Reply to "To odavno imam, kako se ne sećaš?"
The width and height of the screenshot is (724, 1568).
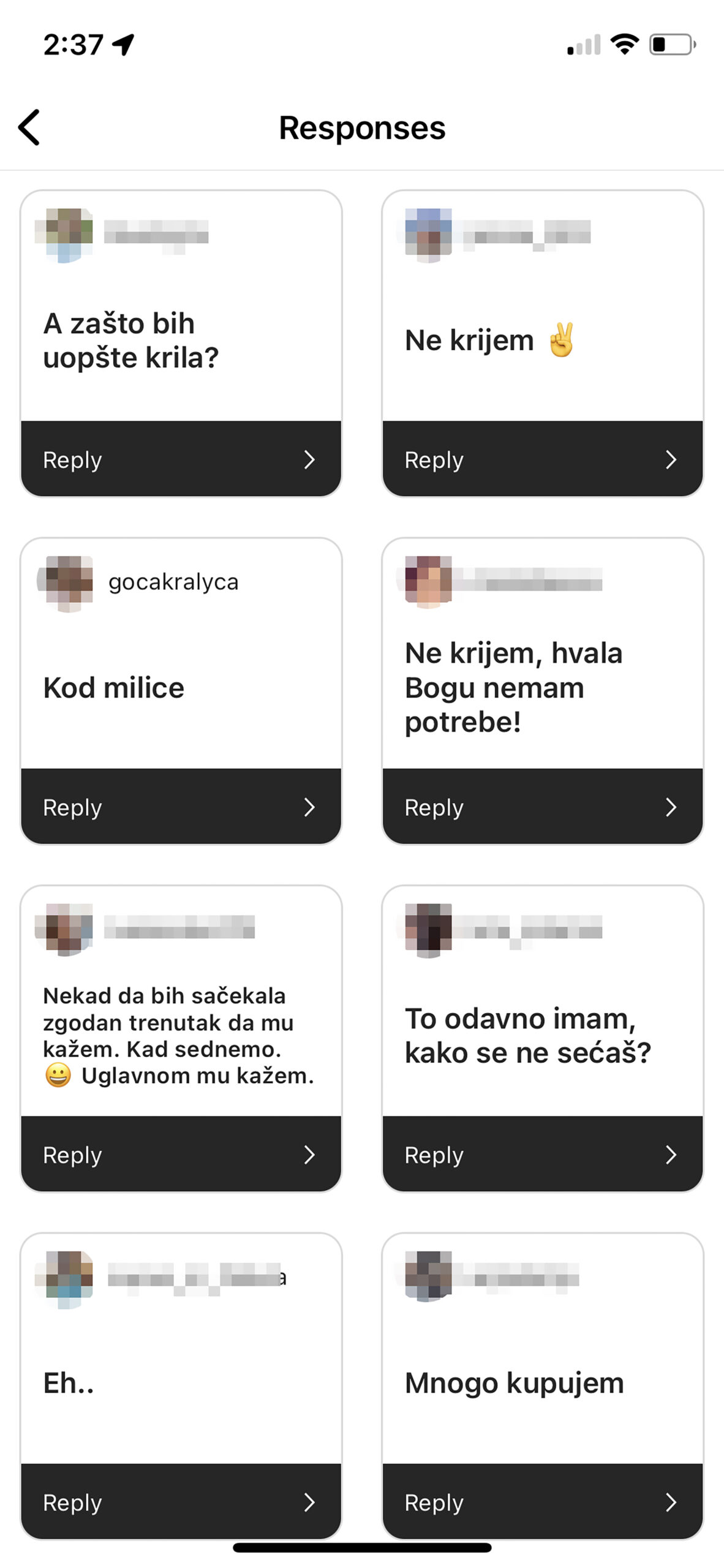tap(542, 1154)
